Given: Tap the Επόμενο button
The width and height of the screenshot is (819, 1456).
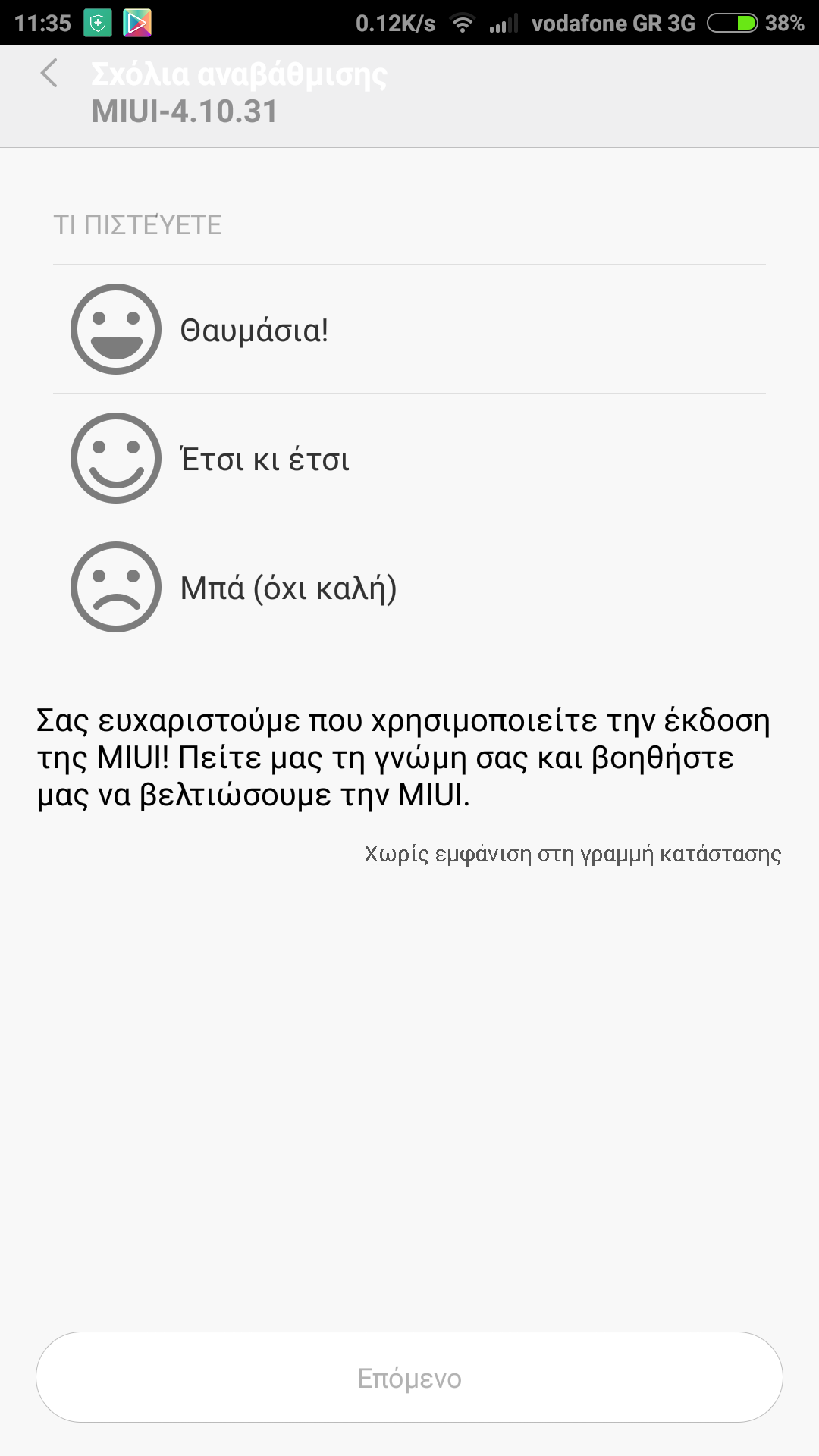Looking at the screenshot, I should pos(409,1377).
